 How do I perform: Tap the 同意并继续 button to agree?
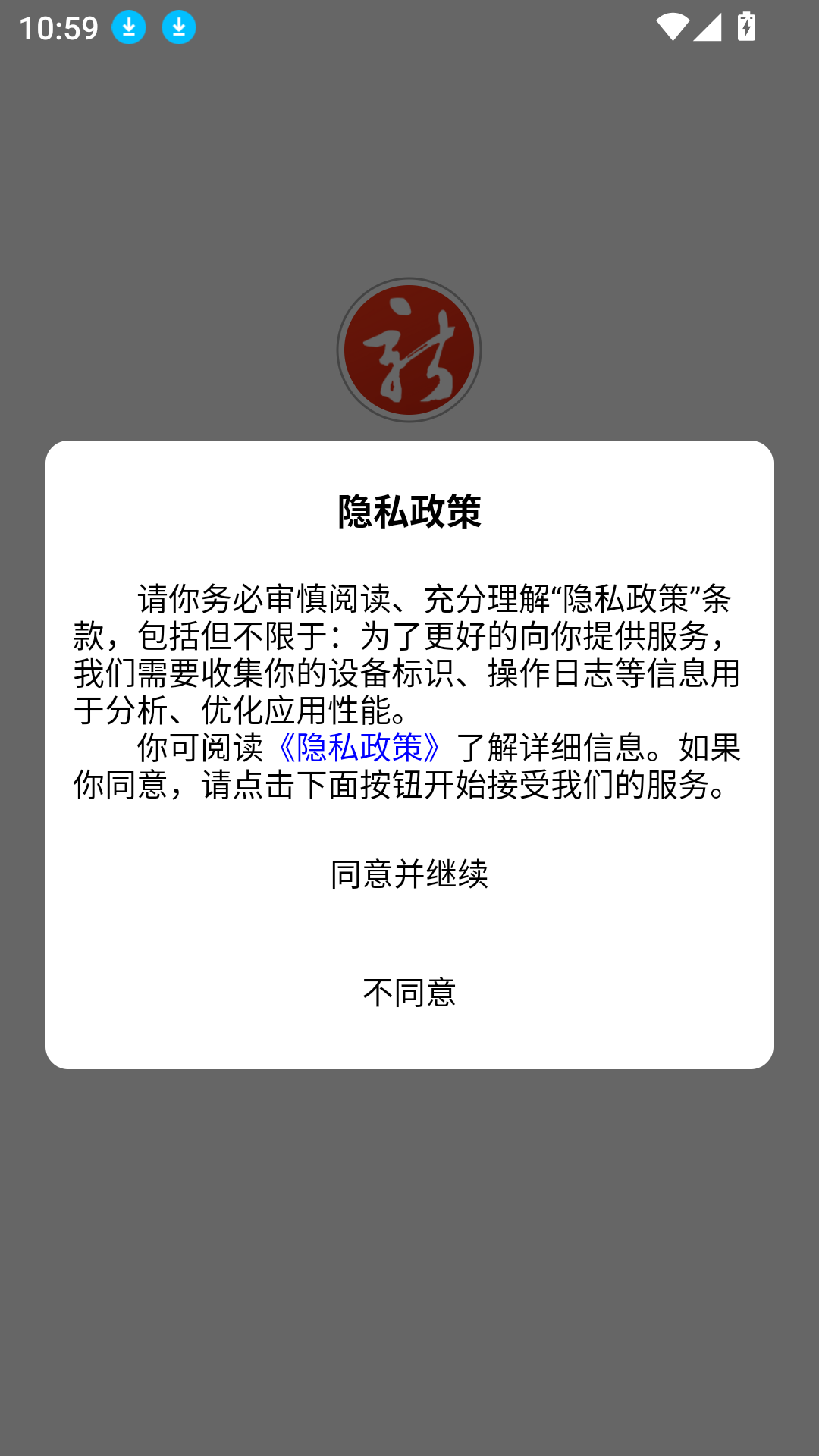409,872
